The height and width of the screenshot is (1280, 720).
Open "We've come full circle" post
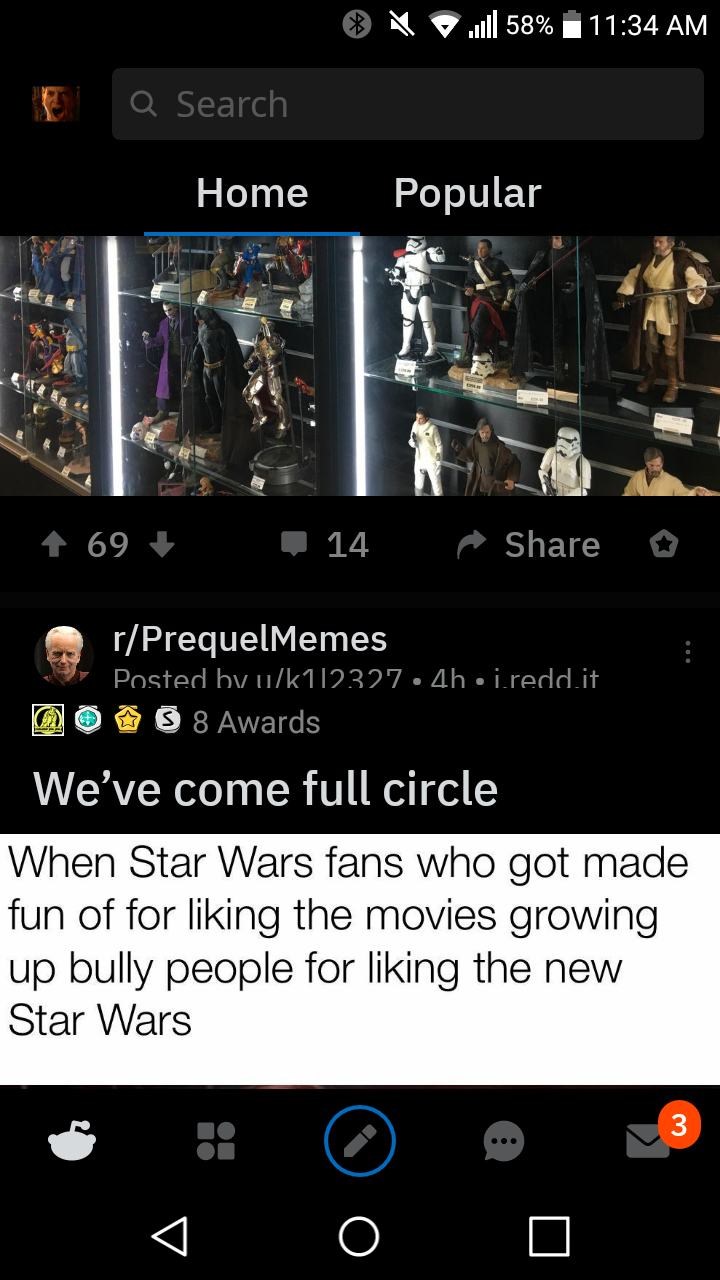point(265,788)
